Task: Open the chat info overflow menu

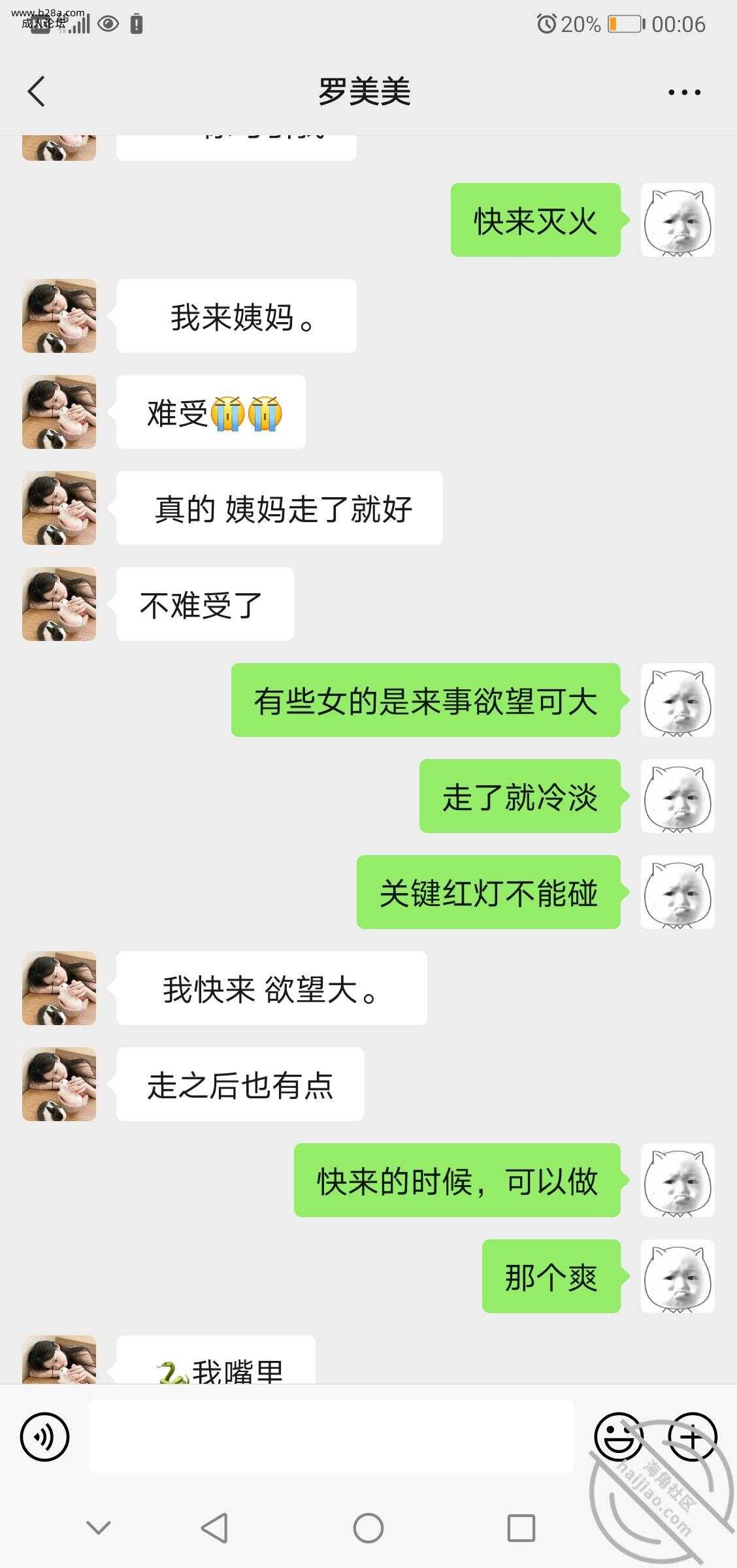Action: point(684,92)
